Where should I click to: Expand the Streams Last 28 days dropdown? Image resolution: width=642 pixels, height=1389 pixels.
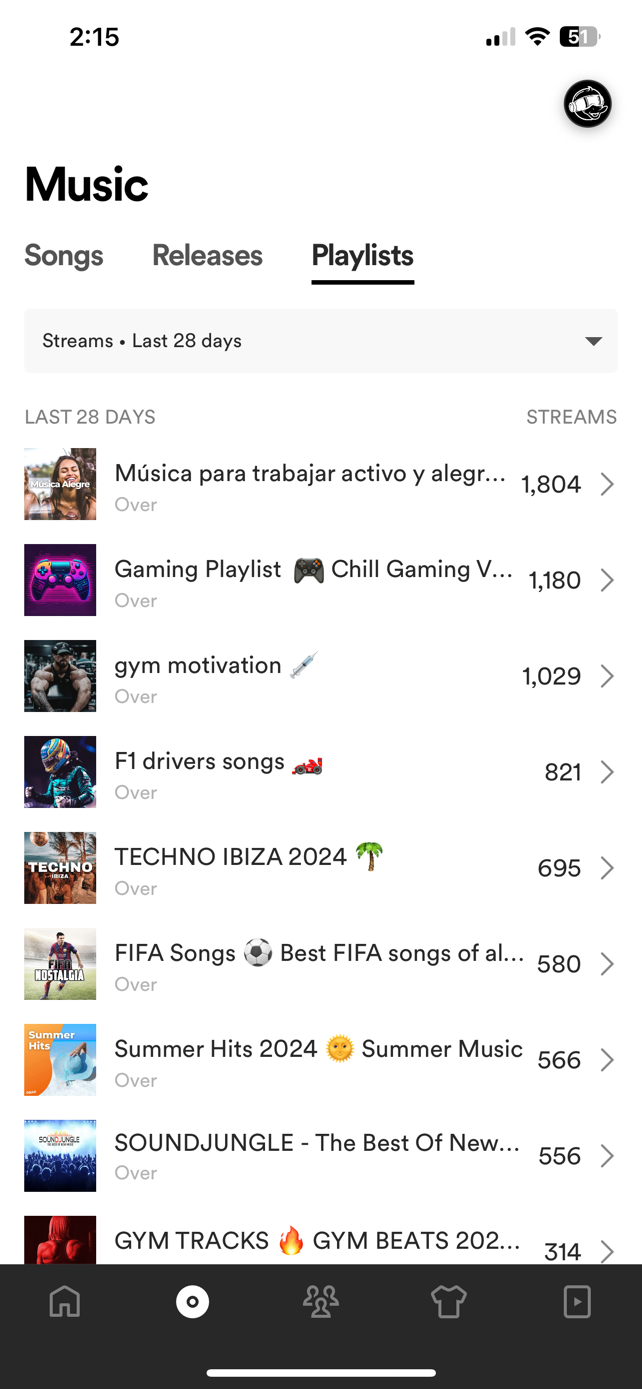(320, 341)
